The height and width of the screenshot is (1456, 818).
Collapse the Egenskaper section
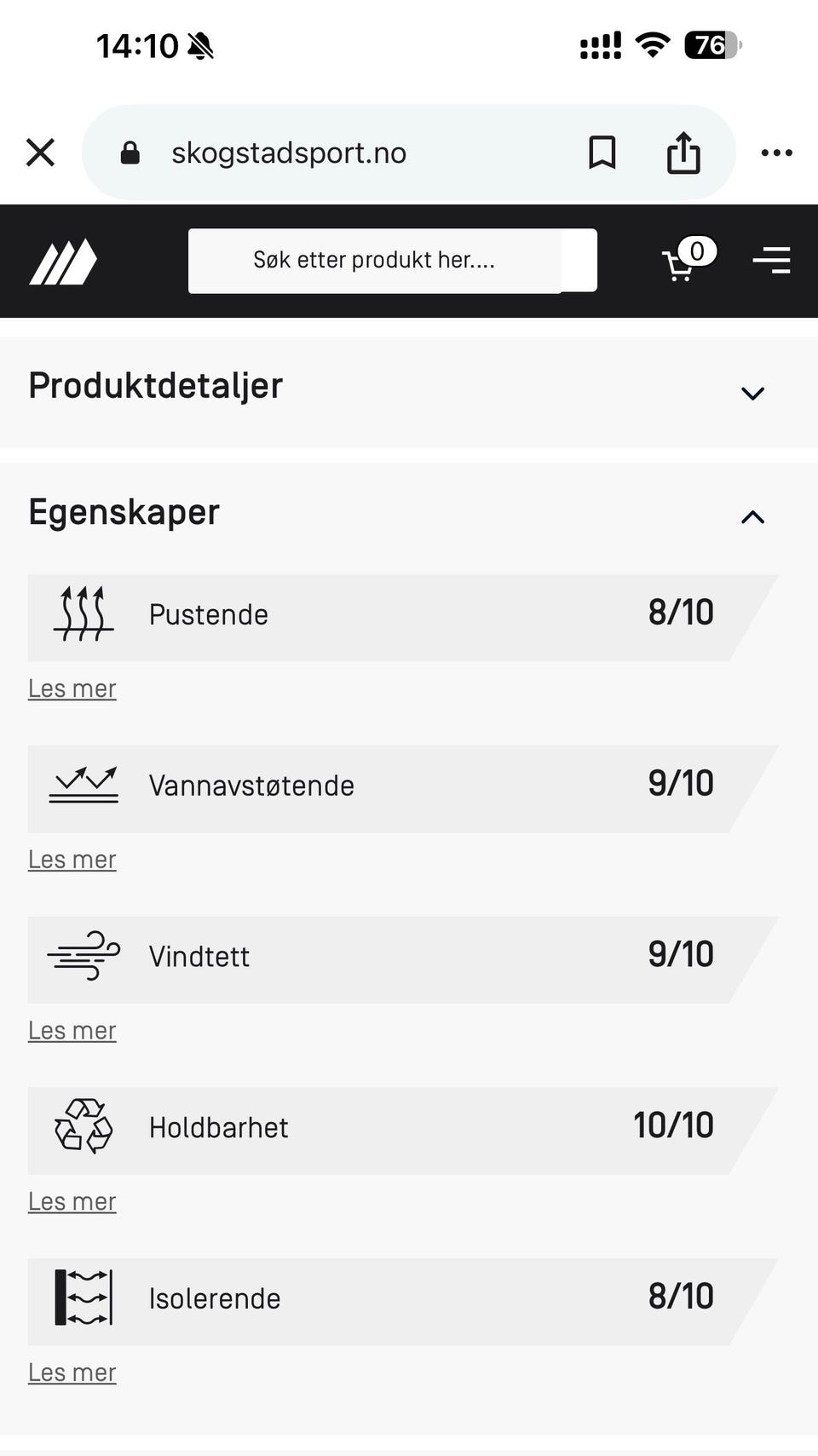click(x=752, y=517)
